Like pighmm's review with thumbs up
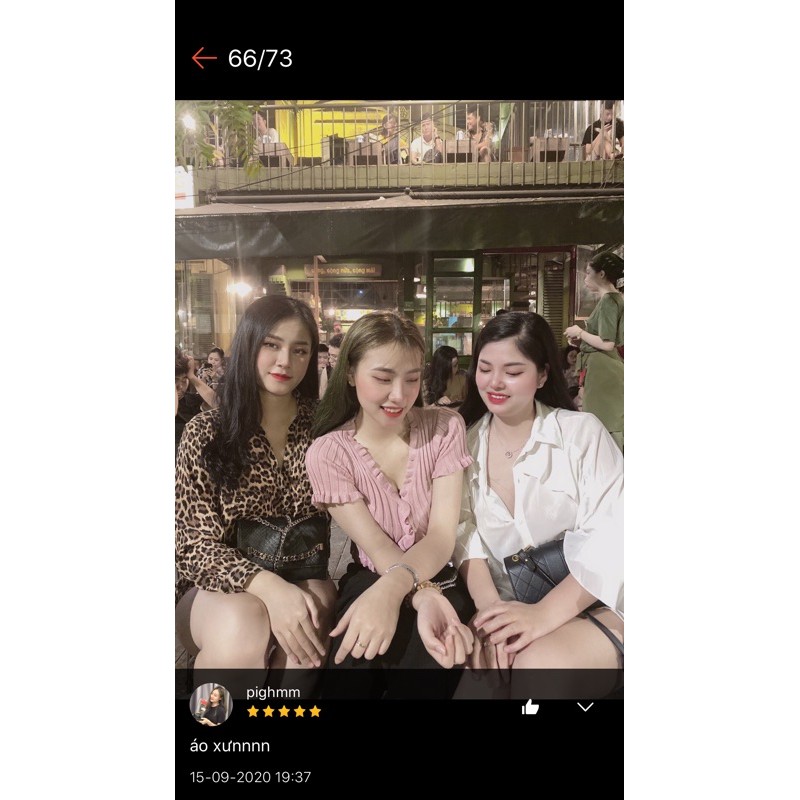The image size is (800, 800). (x=530, y=707)
